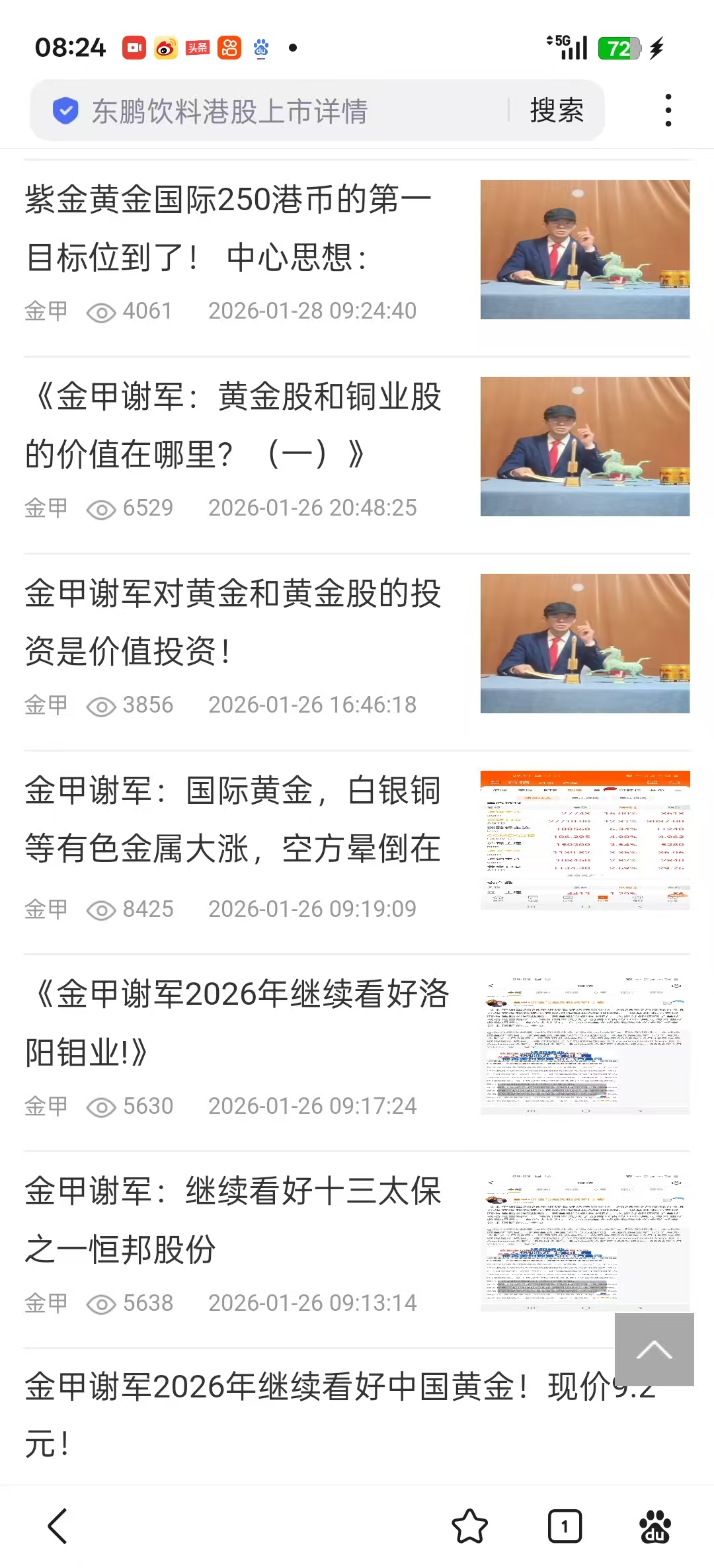
Task: Read 金甲谢军对黄金和黄金股的投资是价值投资
Action: coord(233,622)
